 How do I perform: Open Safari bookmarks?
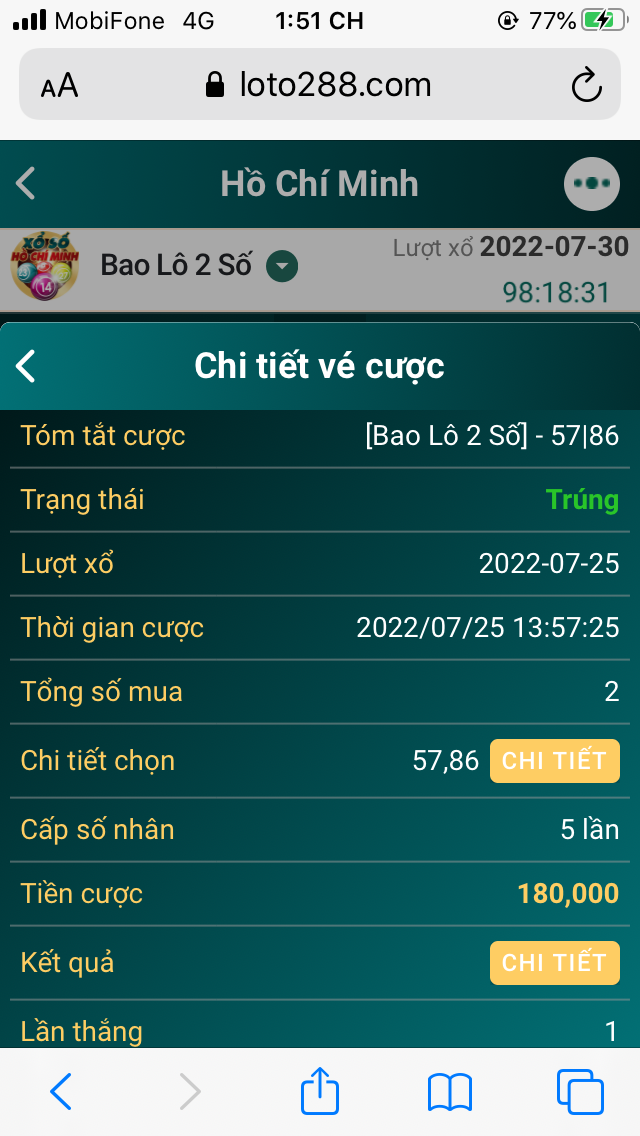(x=450, y=1091)
